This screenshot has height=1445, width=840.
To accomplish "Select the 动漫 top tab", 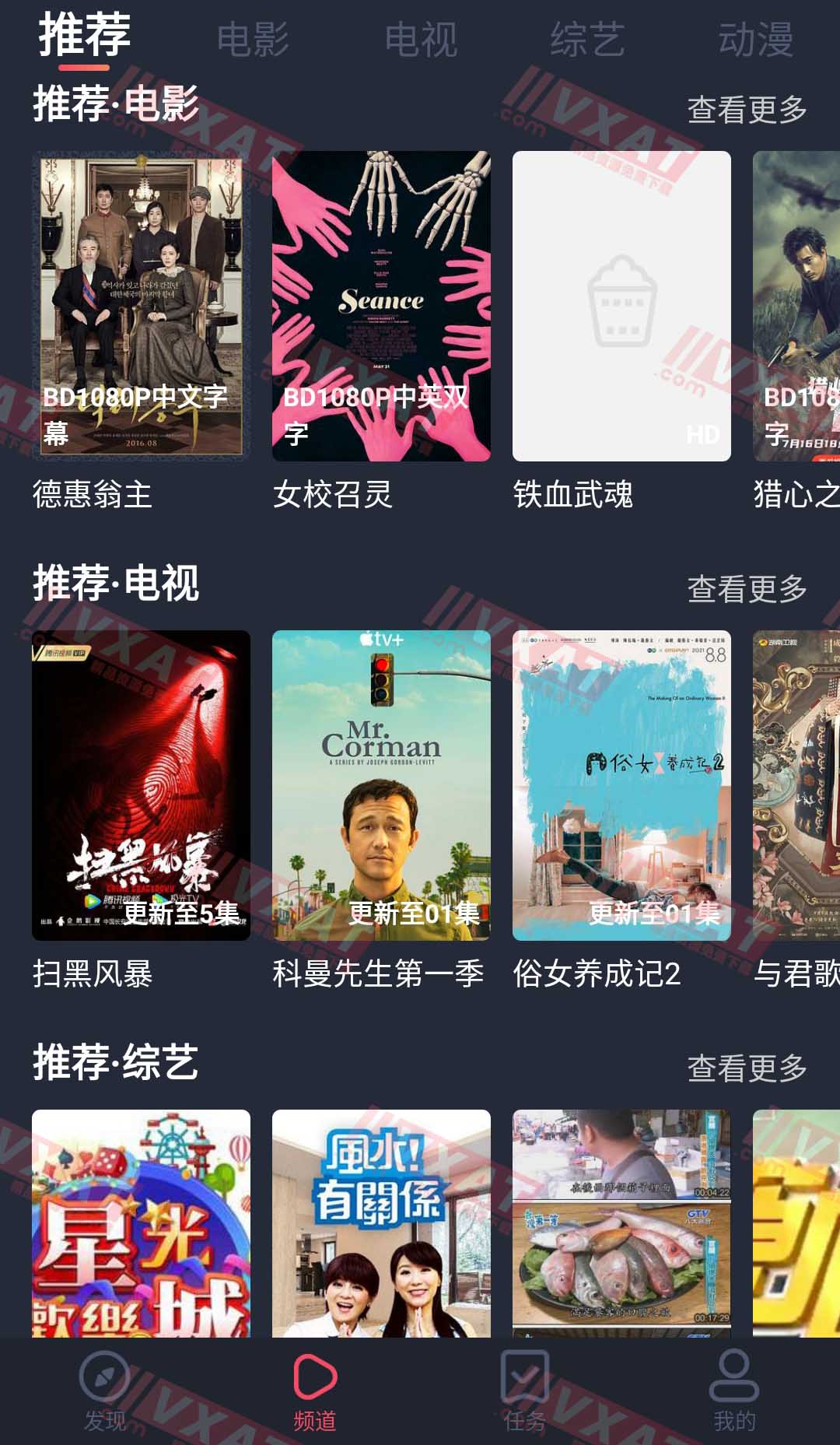I will click(x=755, y=39).
